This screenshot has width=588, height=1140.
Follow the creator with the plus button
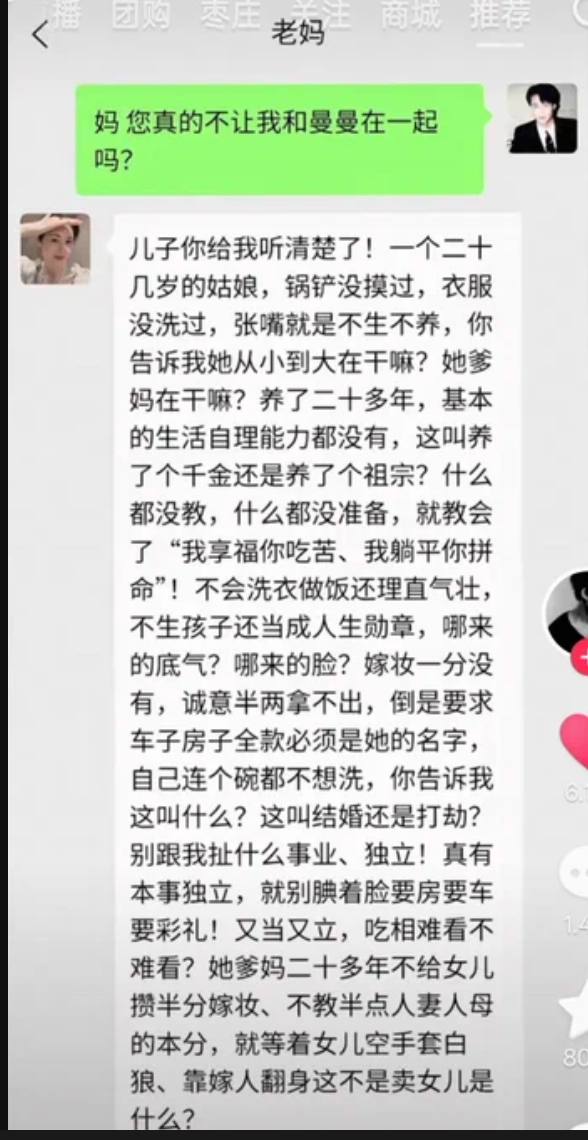click(581, 659)
